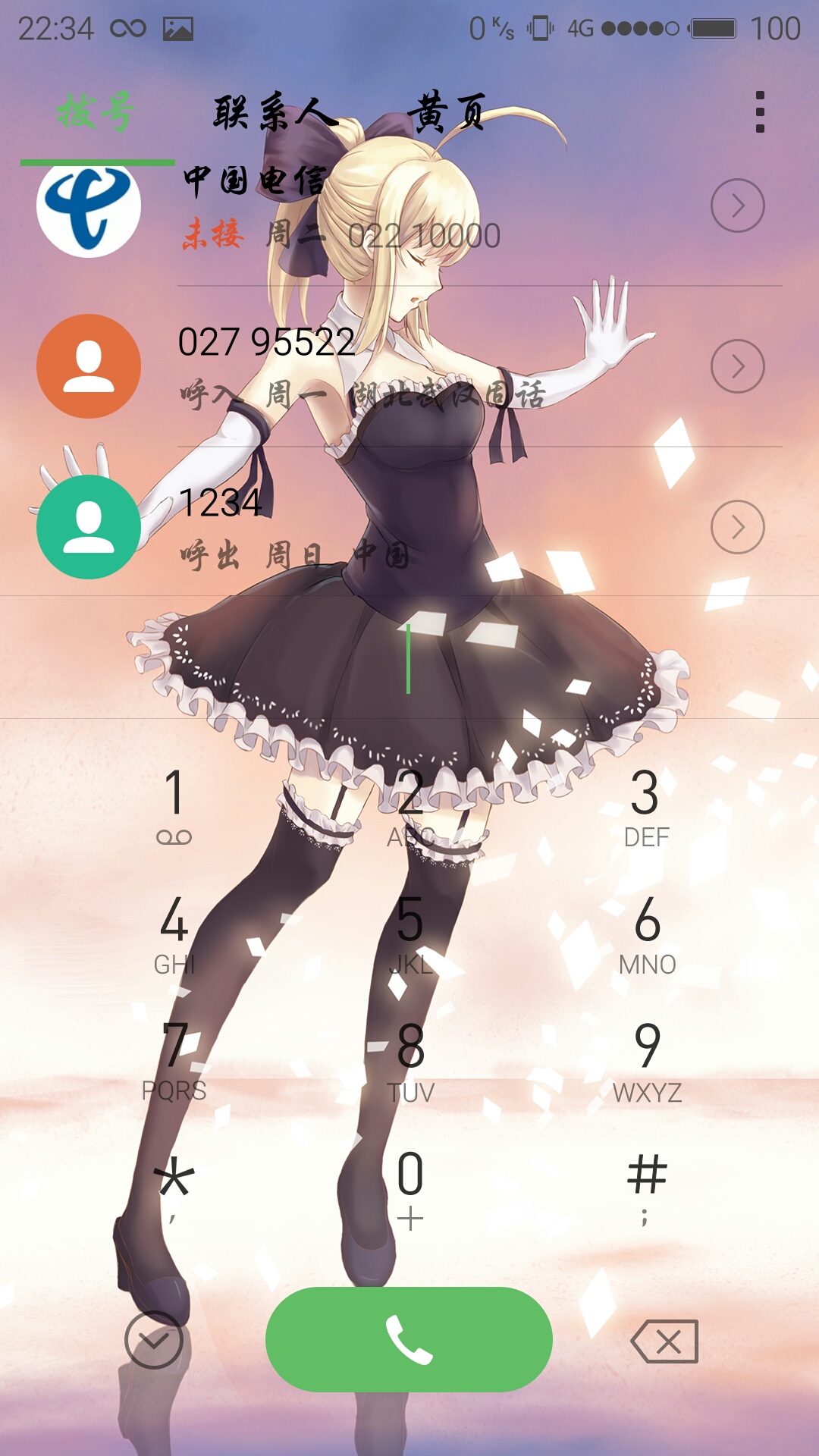This screenshot has width=819, height=1456.
Task: Tap digit 1 on the dial pad
Action: 174,805
